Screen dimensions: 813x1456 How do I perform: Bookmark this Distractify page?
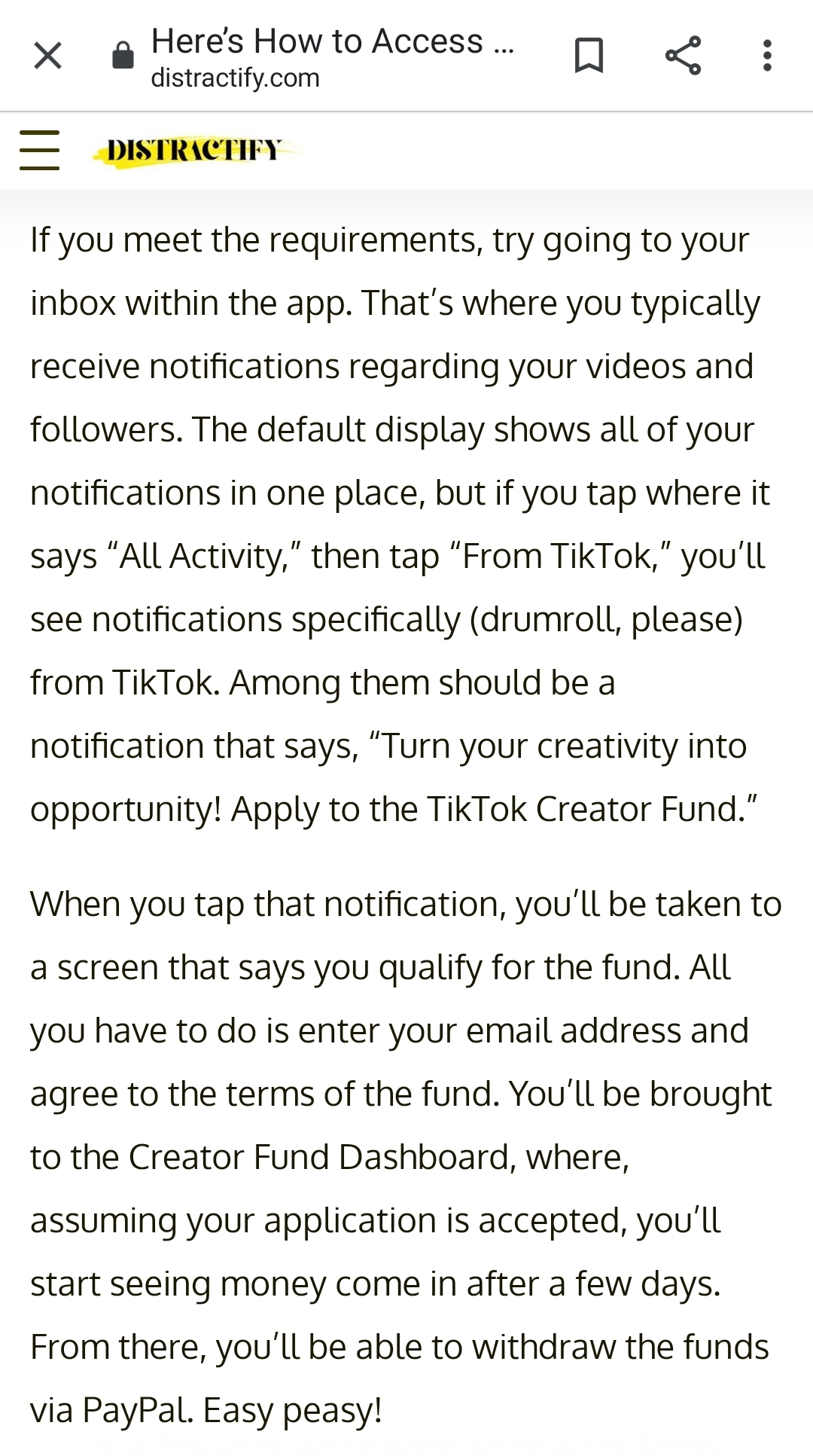589,56
